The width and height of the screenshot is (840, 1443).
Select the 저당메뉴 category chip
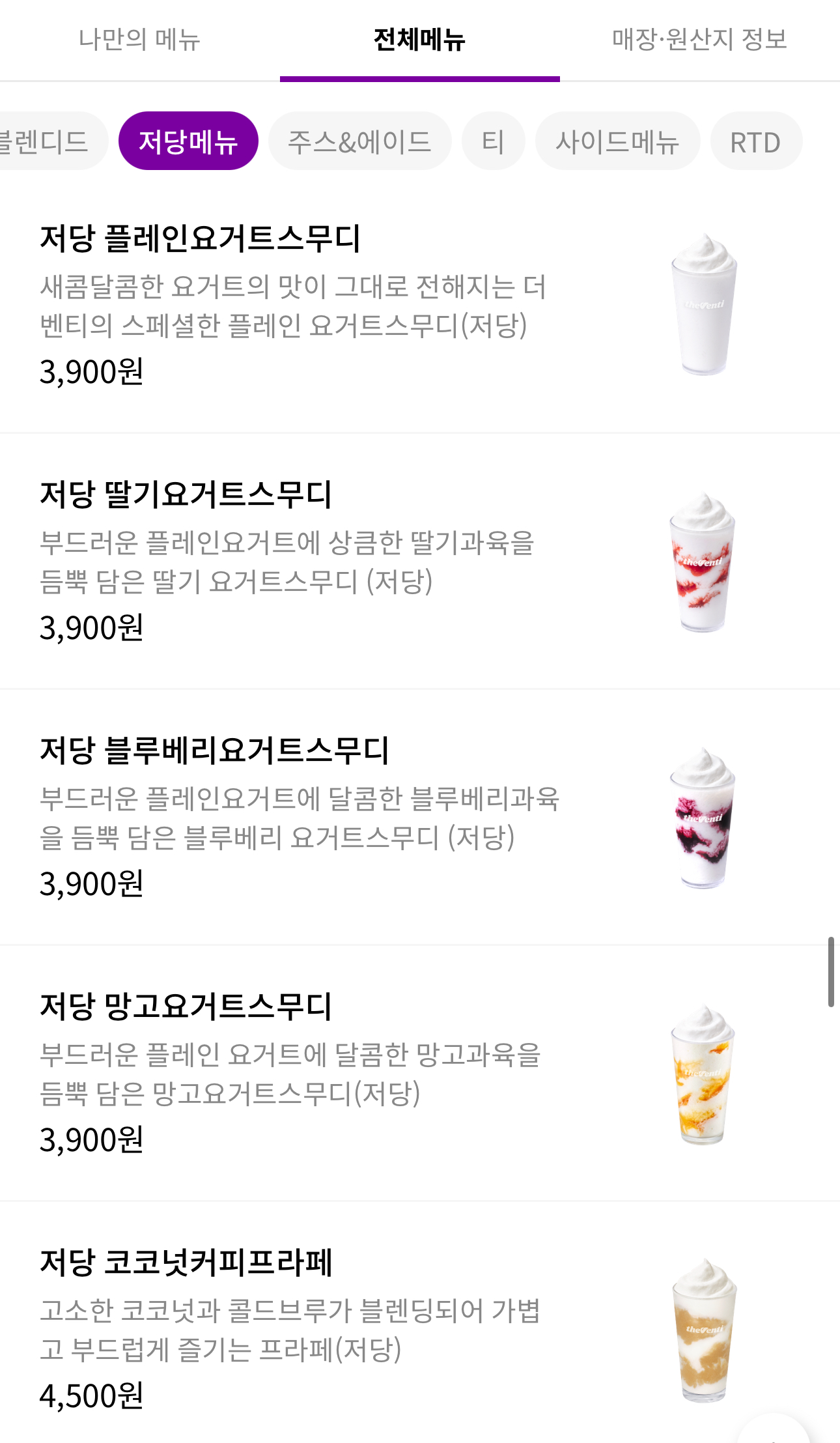coord(188,141)
